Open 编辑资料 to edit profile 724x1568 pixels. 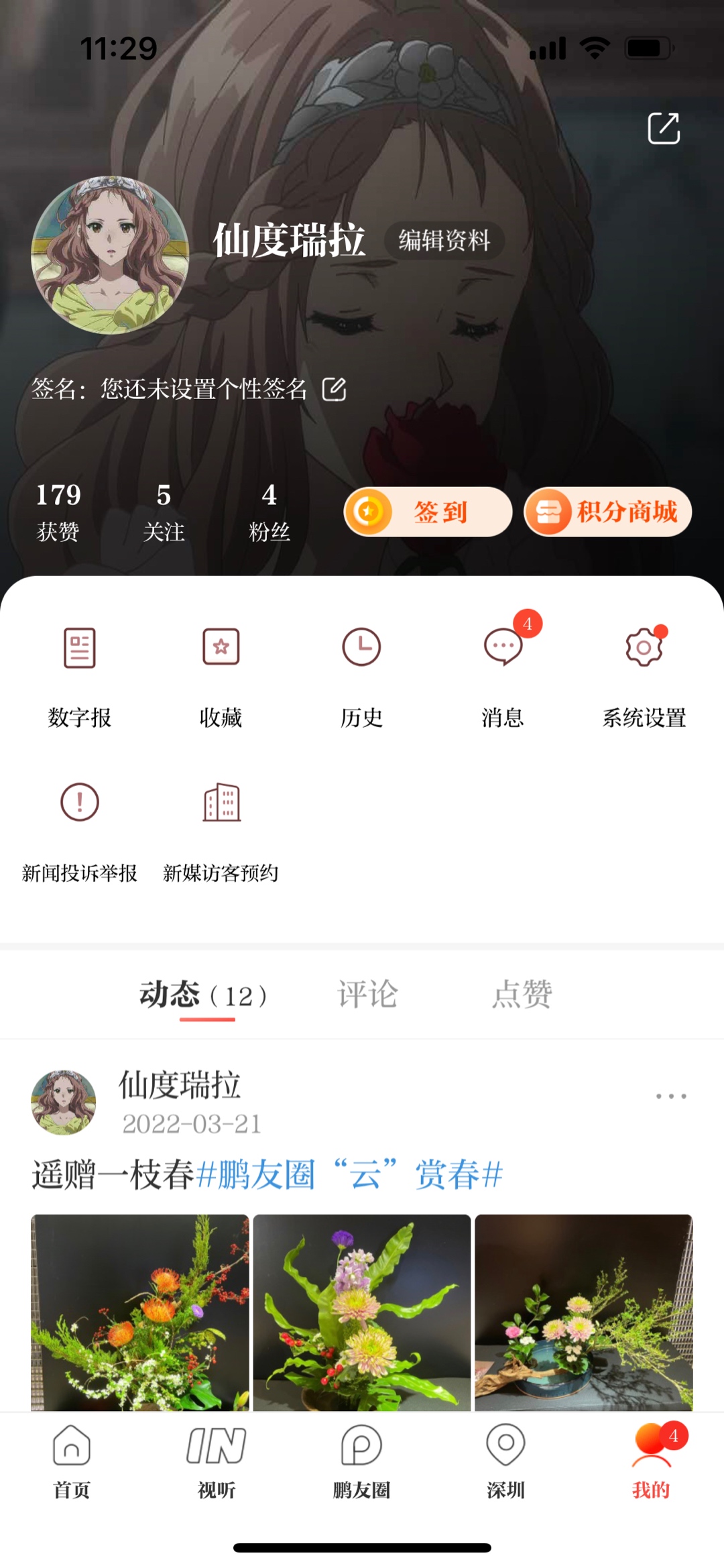[444, 240]
